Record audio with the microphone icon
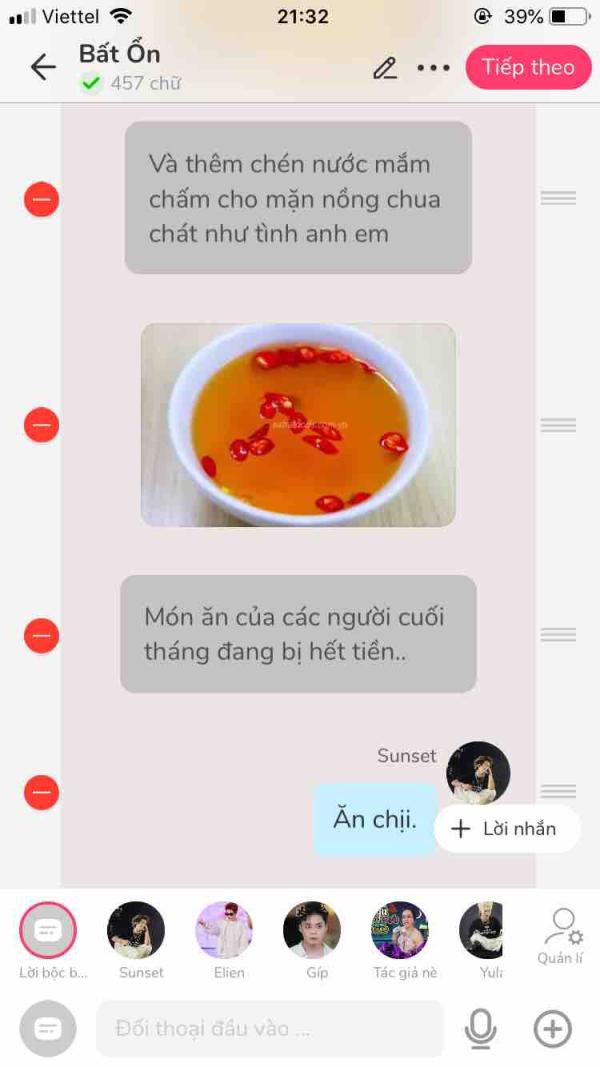 click(480, 1028)
